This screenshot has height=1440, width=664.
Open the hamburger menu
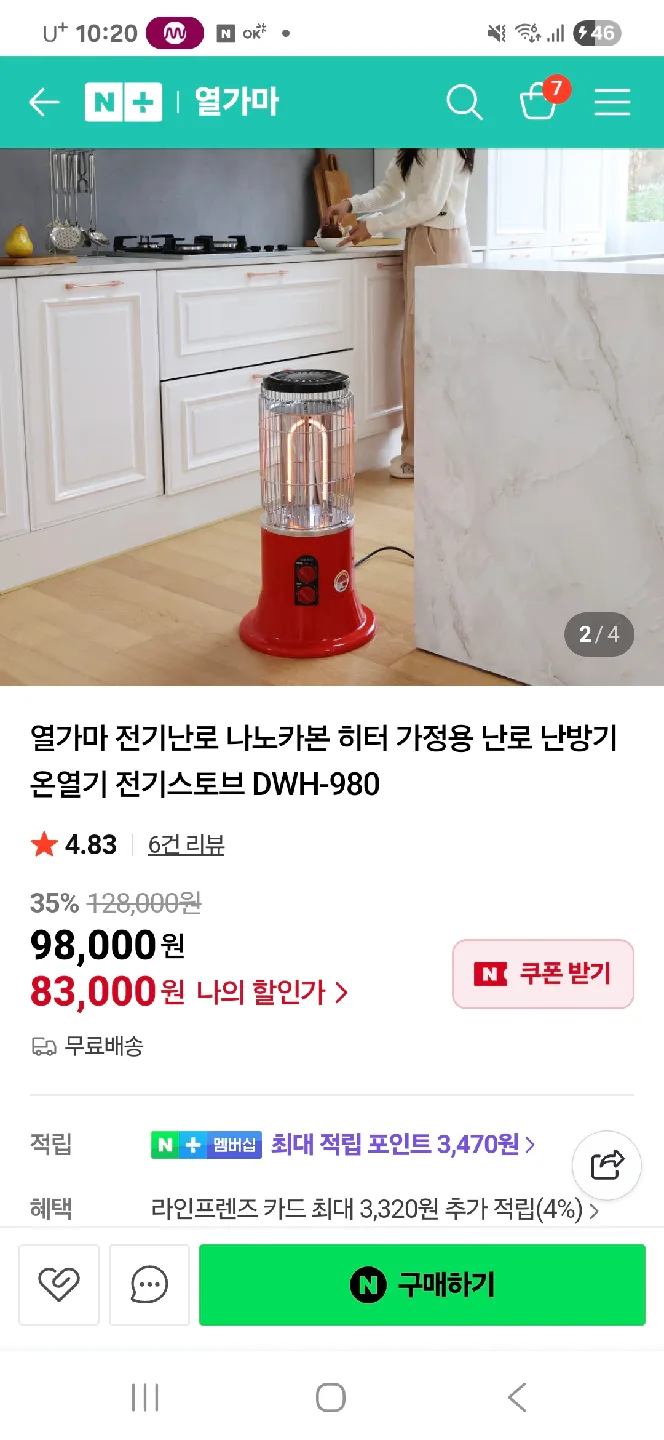pos(612,102)
